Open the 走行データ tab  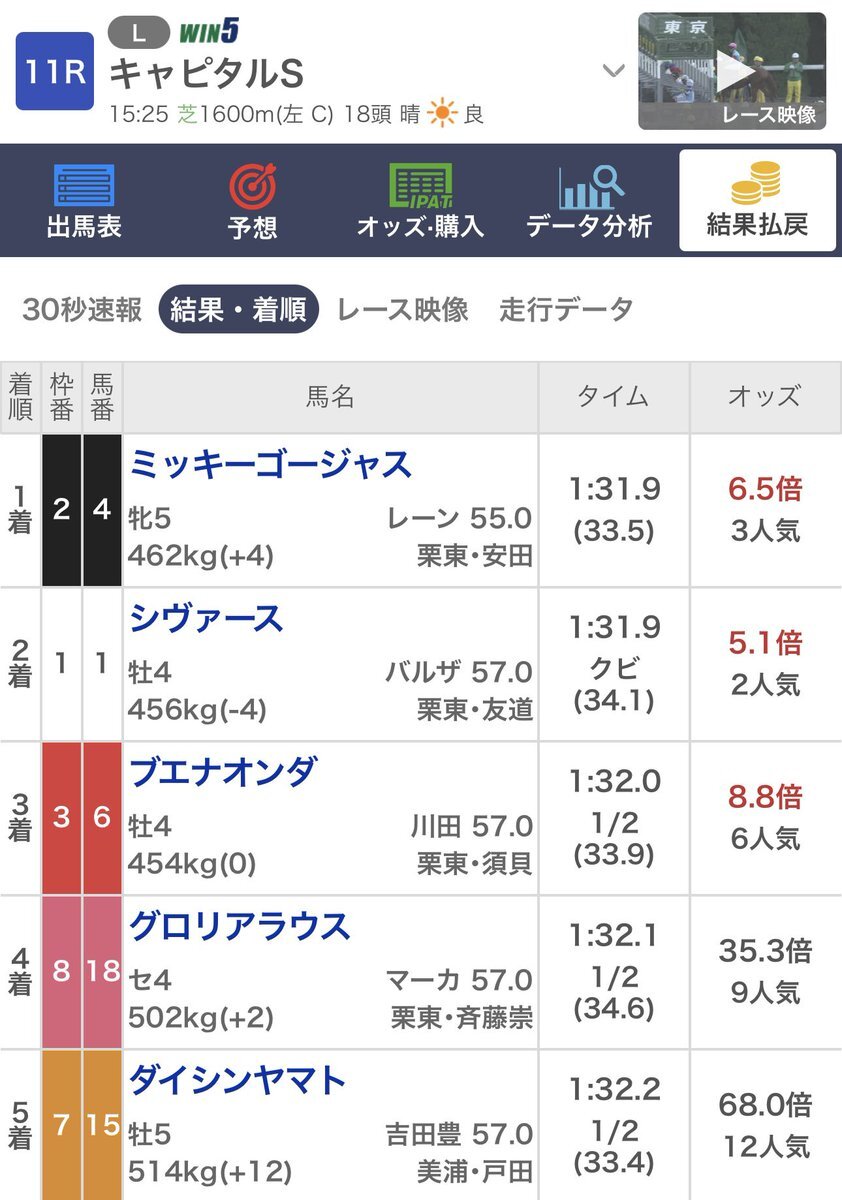pyautogui.click(x=566, y=309)
